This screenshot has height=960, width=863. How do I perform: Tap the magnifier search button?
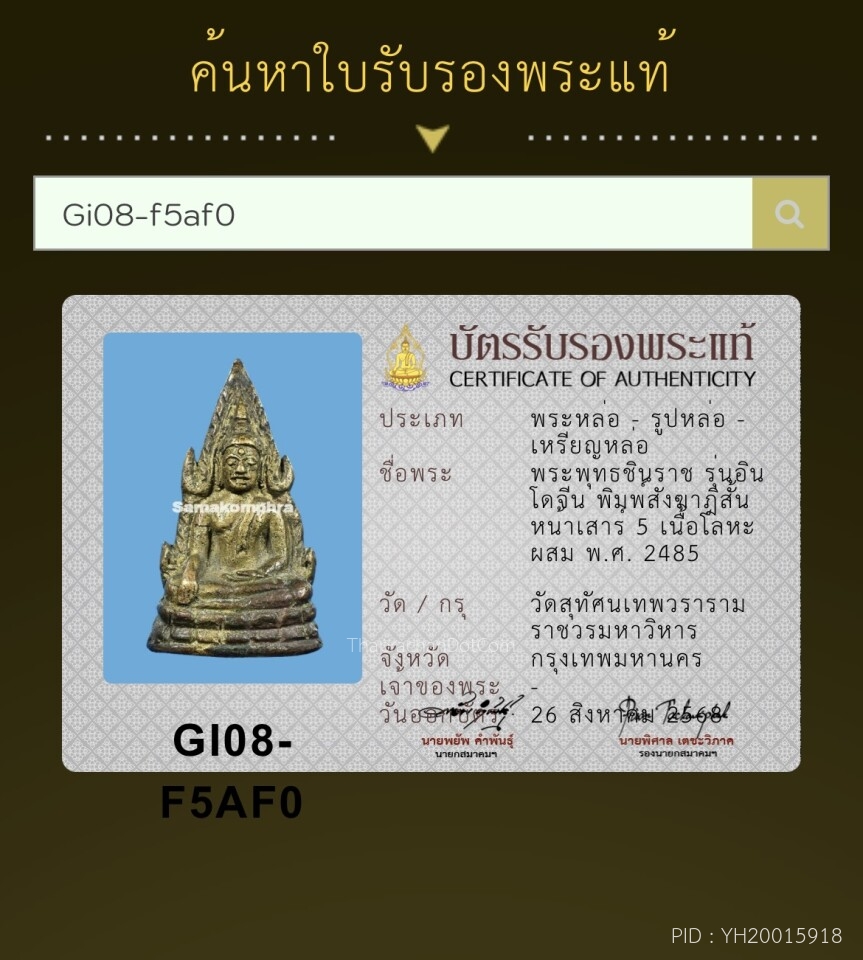790,214
